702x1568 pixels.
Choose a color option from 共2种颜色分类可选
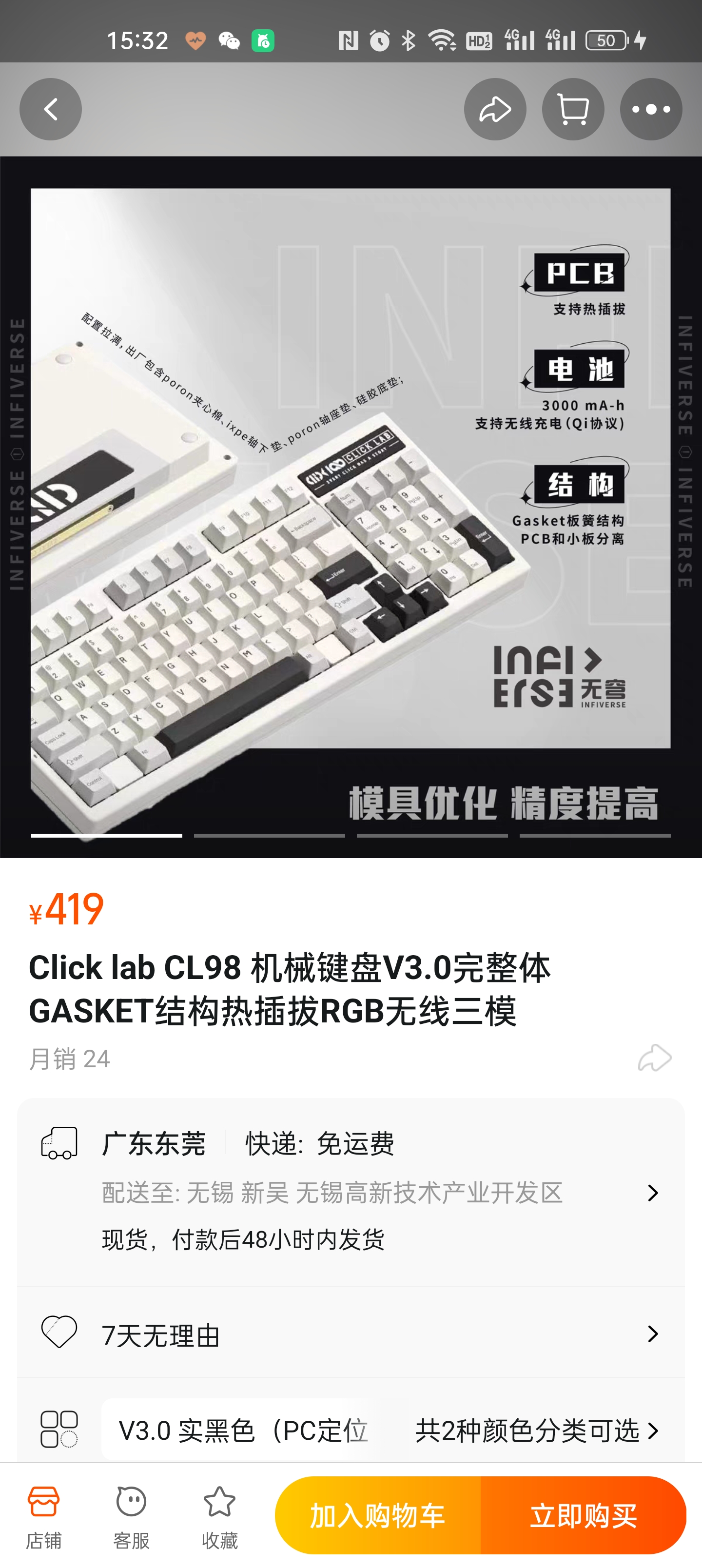536,1431
